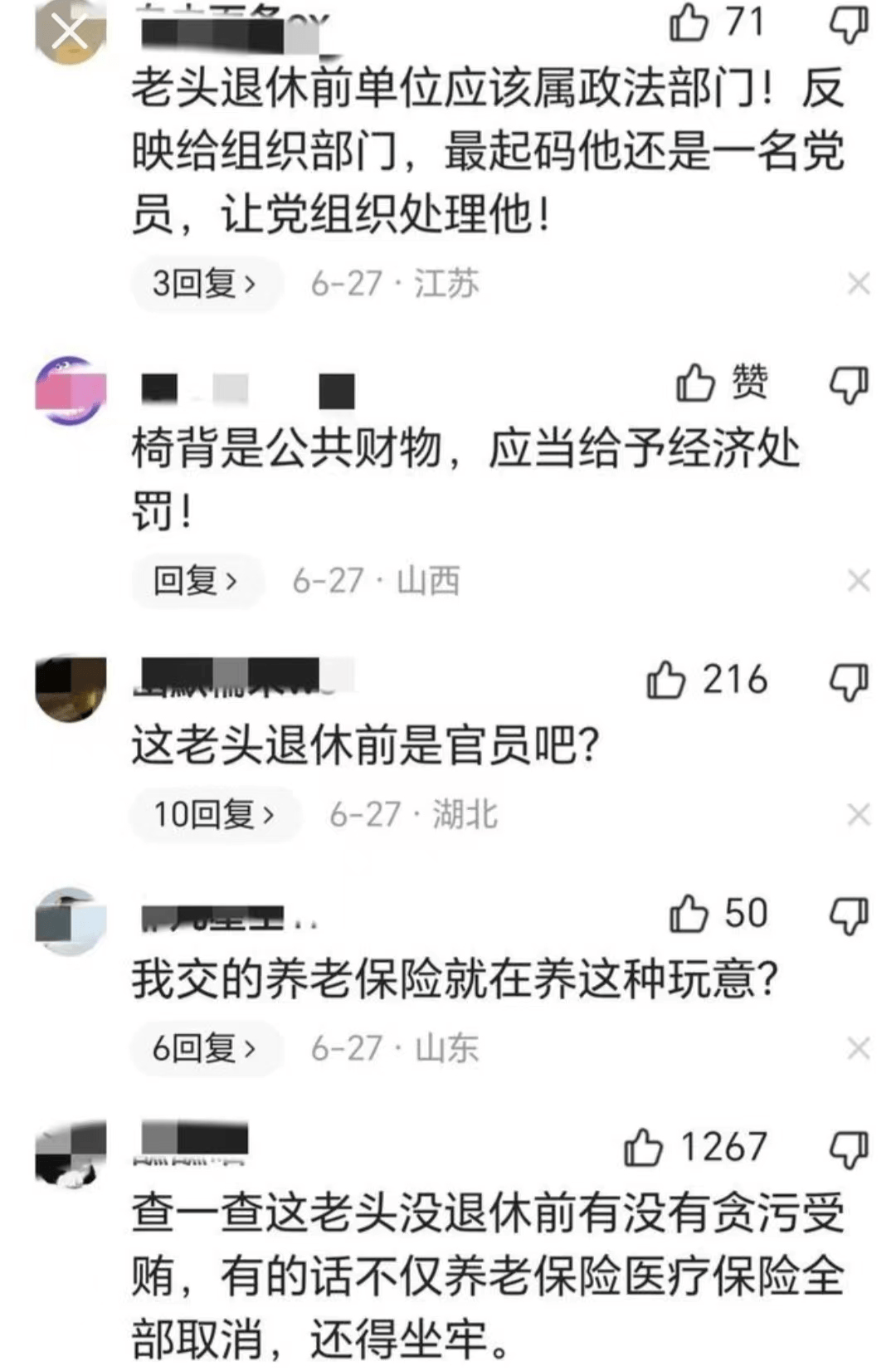
Task: Dismiss the 湖北 comment with its X
Action: pos(859,815)
